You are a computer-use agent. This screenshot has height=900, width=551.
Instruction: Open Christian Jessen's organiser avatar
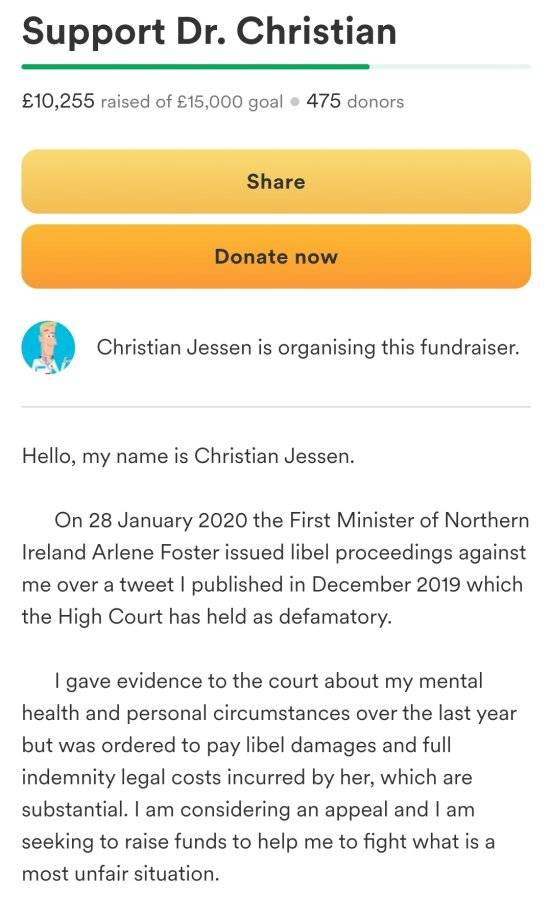coord(48,347)
